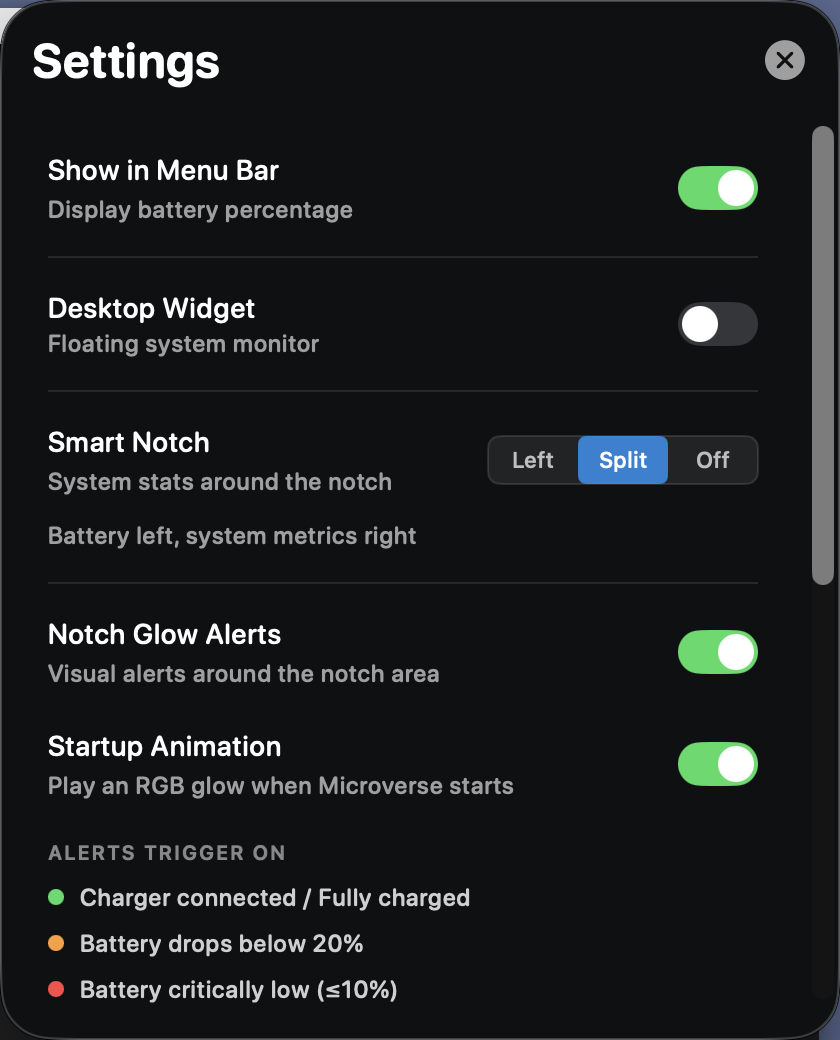This screenshot has width=840, height=1040.
Task: Click the 'Display battery percentage' subtitle
Action: [x=200, y=210]
